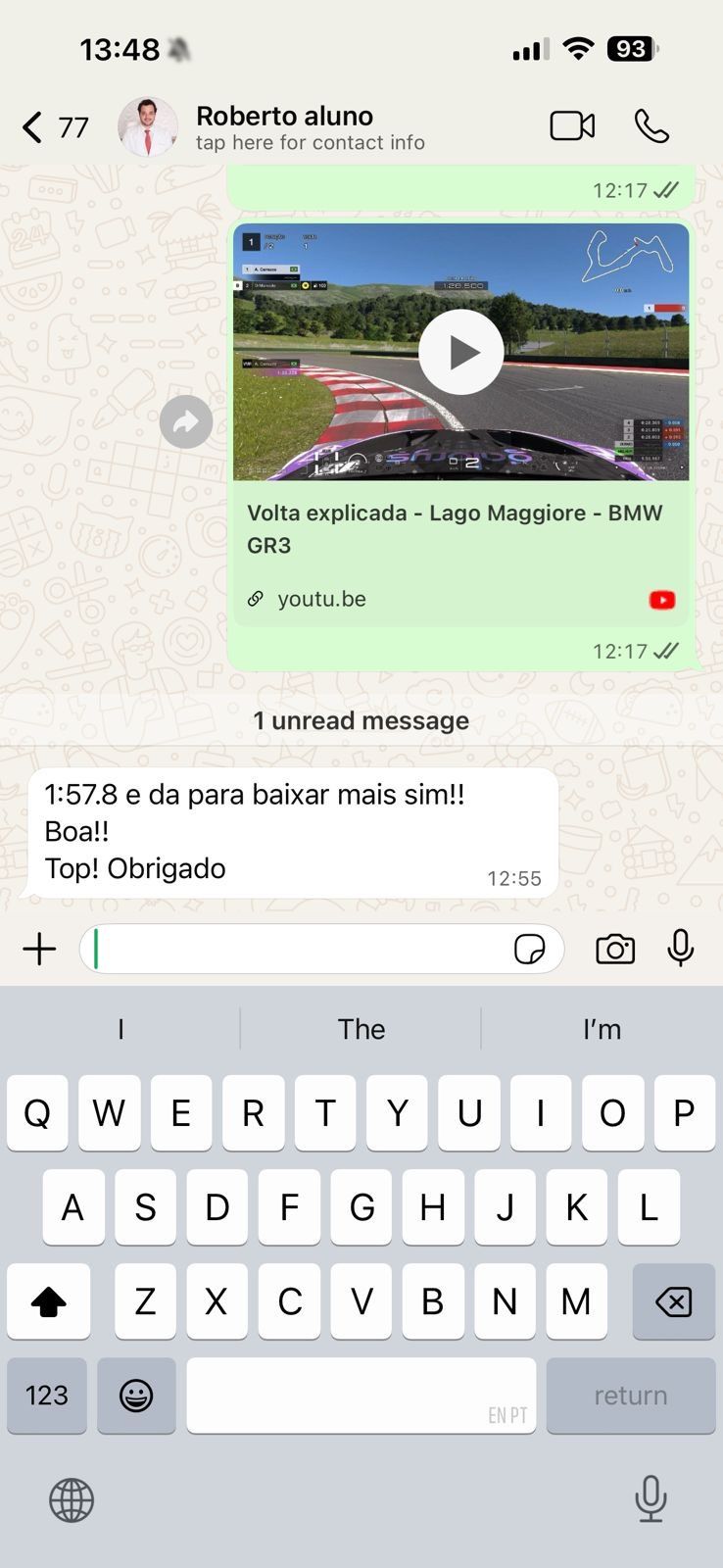The height and width of the screenshot is (1568, 723).
Task: Start a video call with Roberto aluno
Action: click(572, 126)
